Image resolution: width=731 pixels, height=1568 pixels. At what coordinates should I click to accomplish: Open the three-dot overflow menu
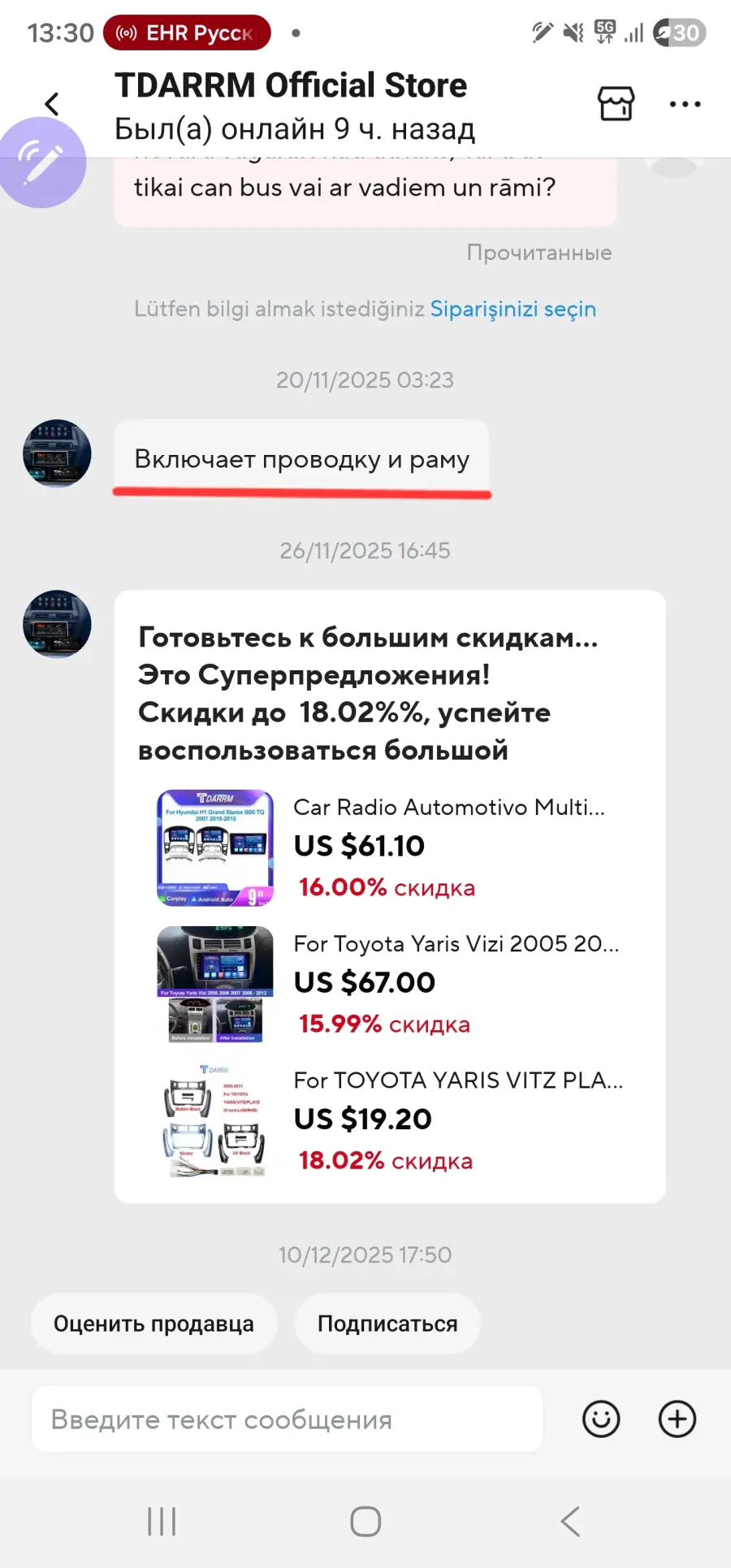click(x=685, y=104)
